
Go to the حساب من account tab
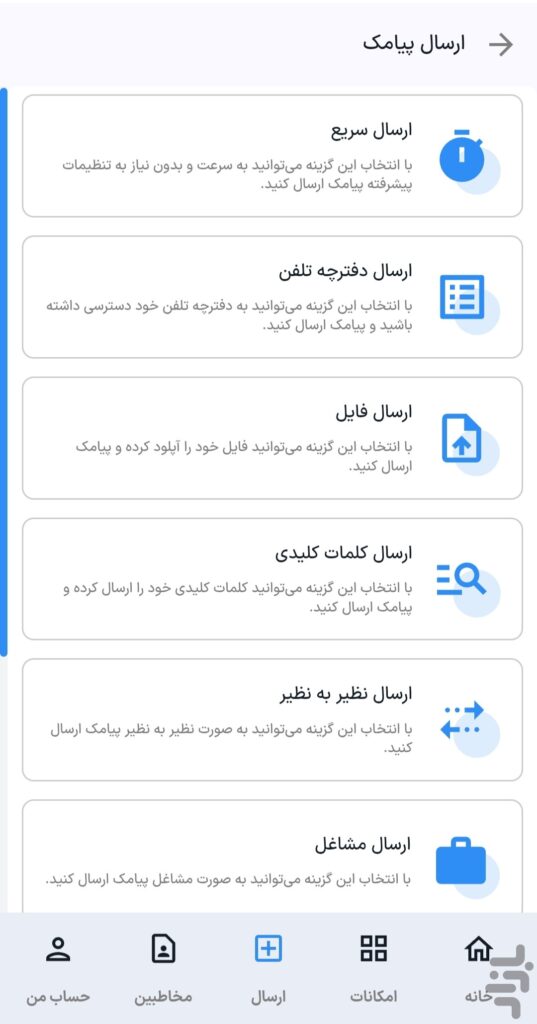[58, 968]
